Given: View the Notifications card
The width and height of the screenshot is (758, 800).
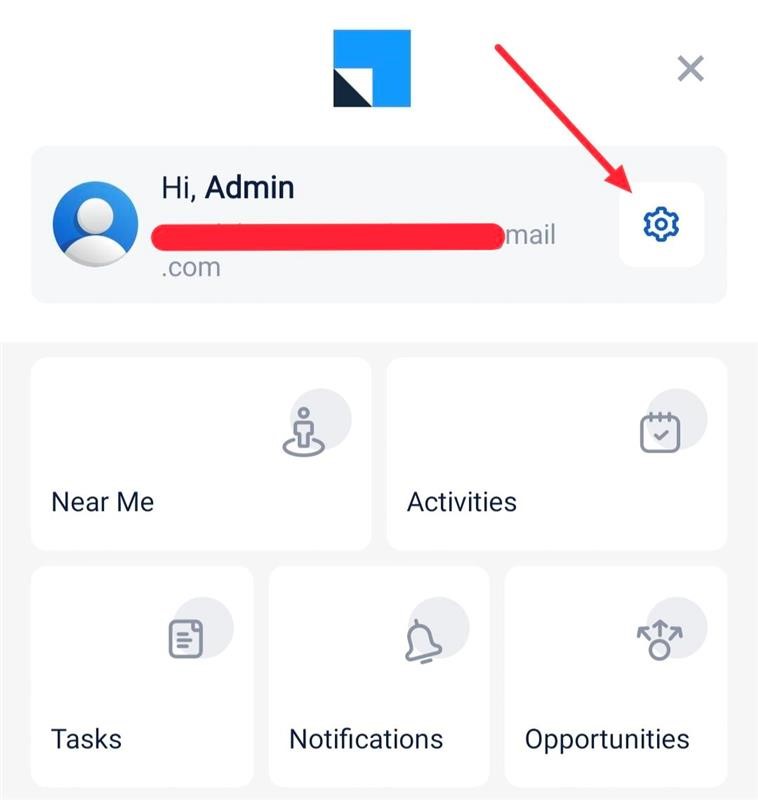Looking at the screenshot, I should (x=379, y=676).
